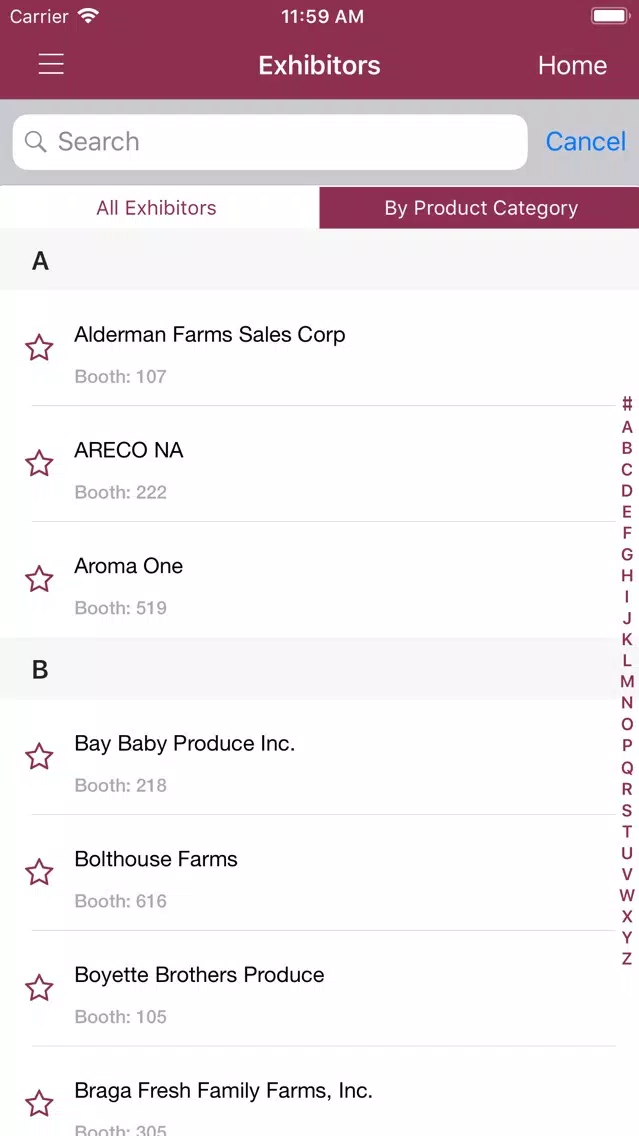Open the ARECO NA exhibitor row

tap(320, 464)
